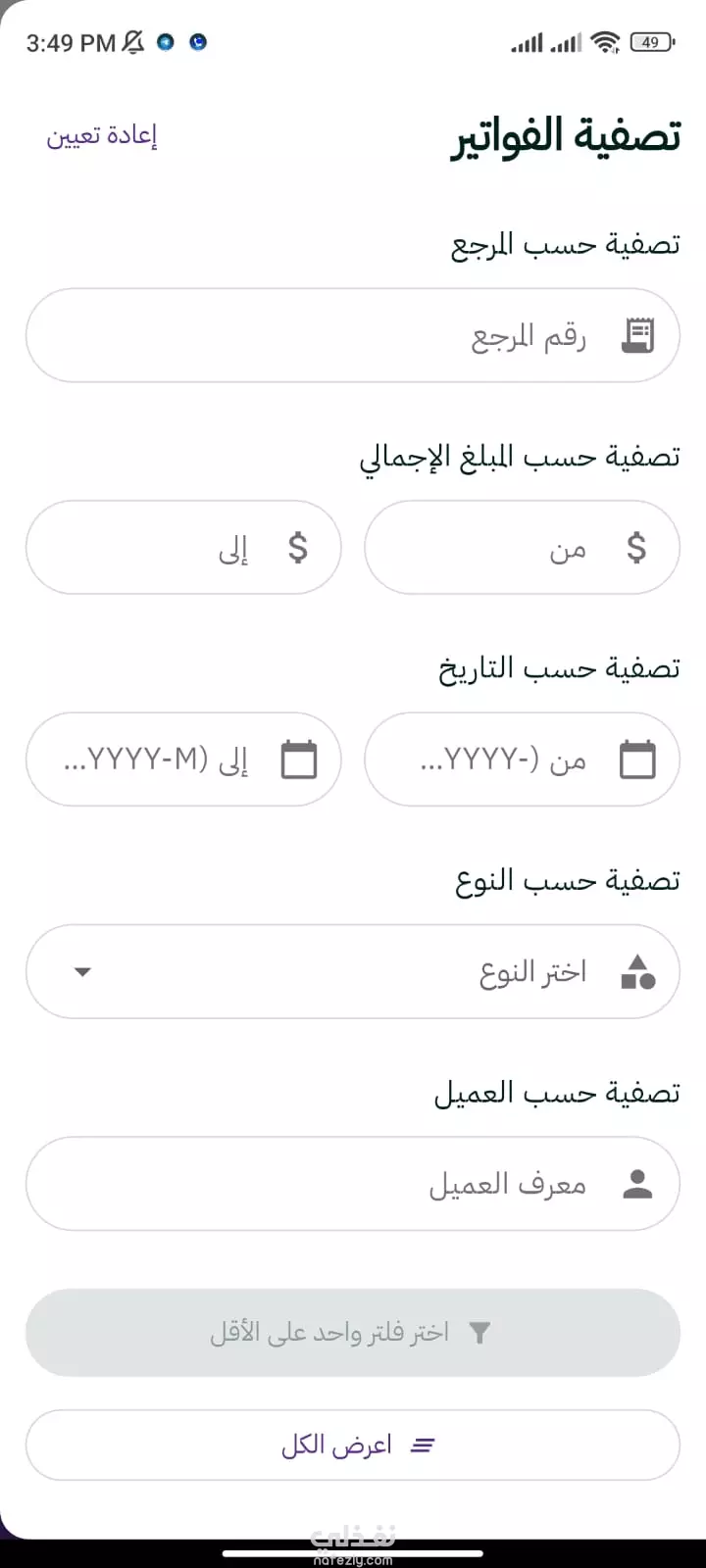Open the end date picker إلى
706x1568 pixels.
[183, 759]
